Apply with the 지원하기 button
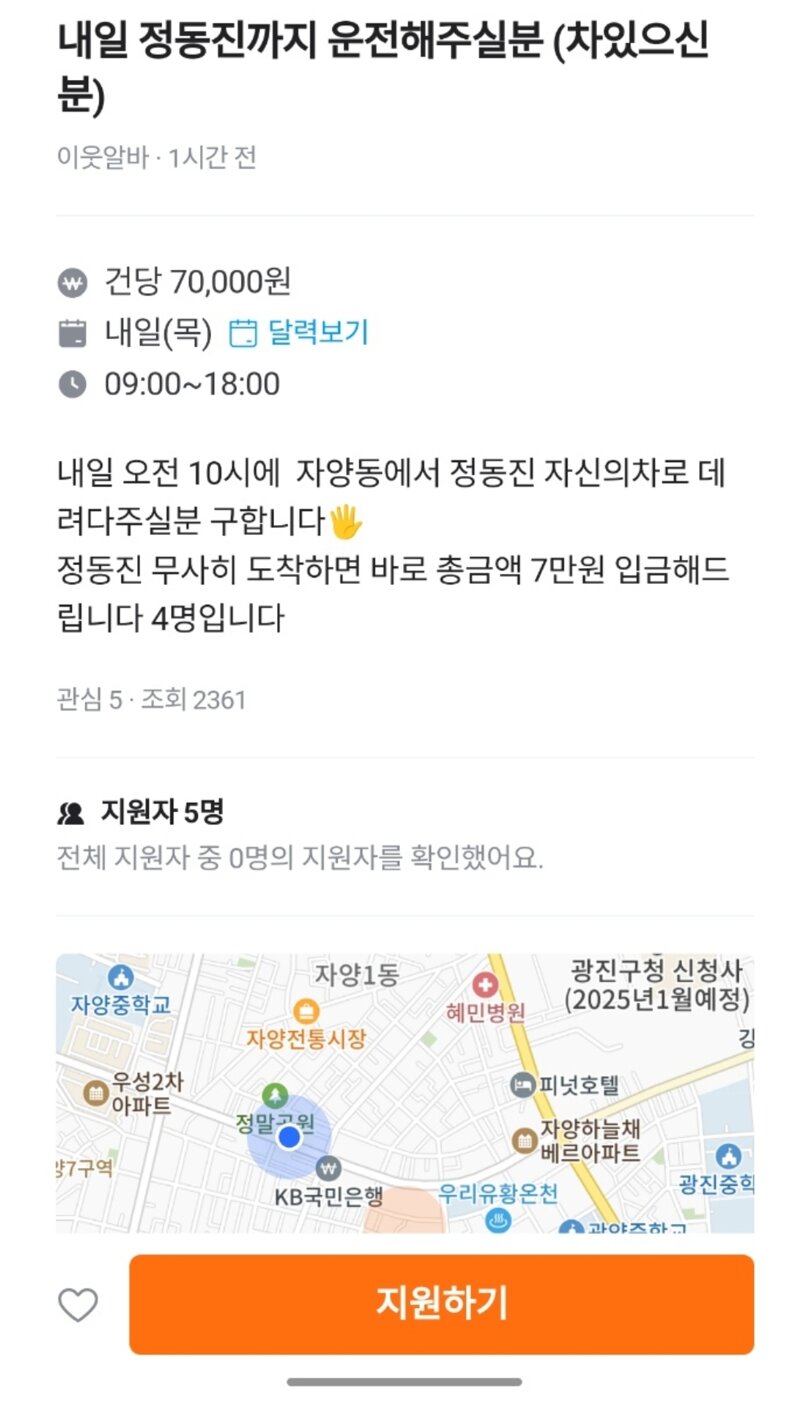Screen dimensions: 800x1413 tap(441, 1304)
